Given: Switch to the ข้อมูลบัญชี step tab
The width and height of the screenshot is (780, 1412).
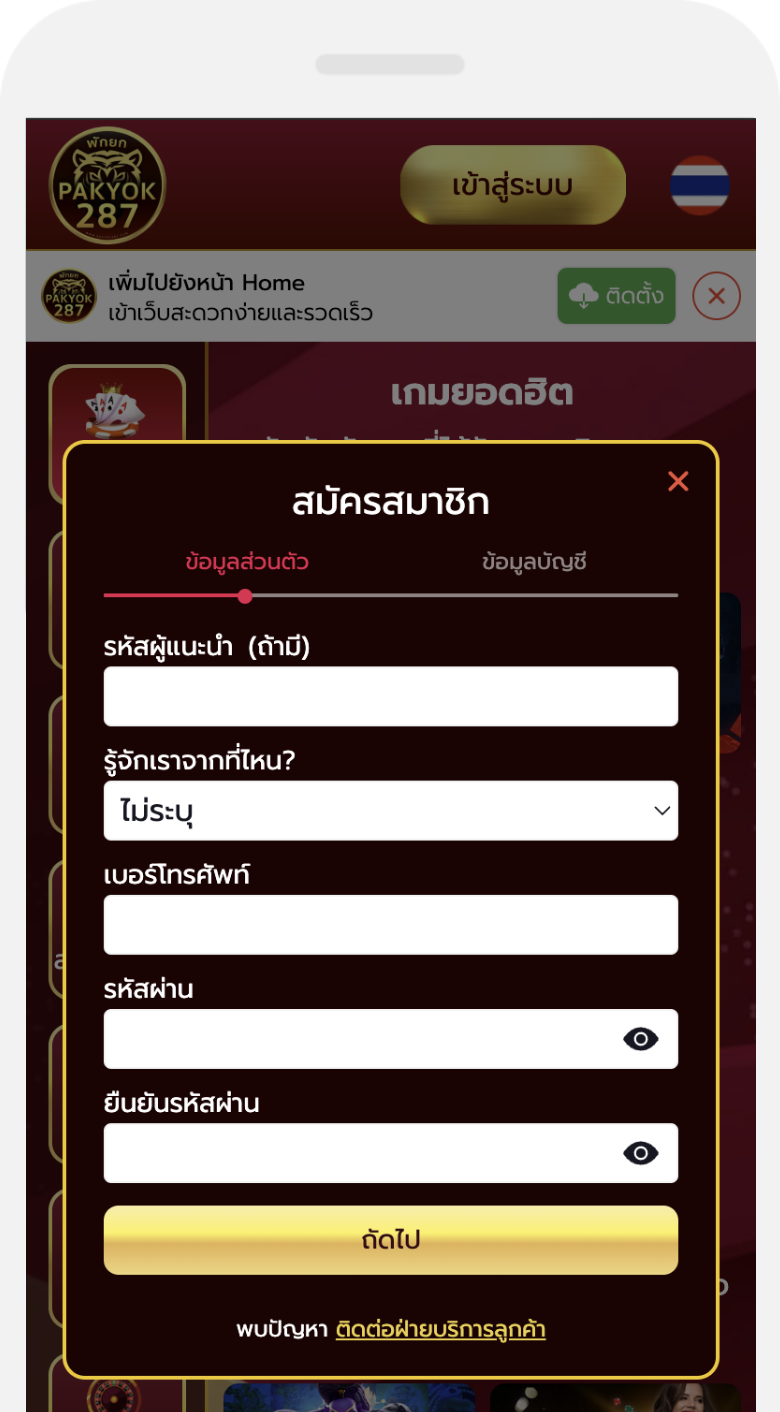Looking at the screenshot, I should (x=533, y=562).
